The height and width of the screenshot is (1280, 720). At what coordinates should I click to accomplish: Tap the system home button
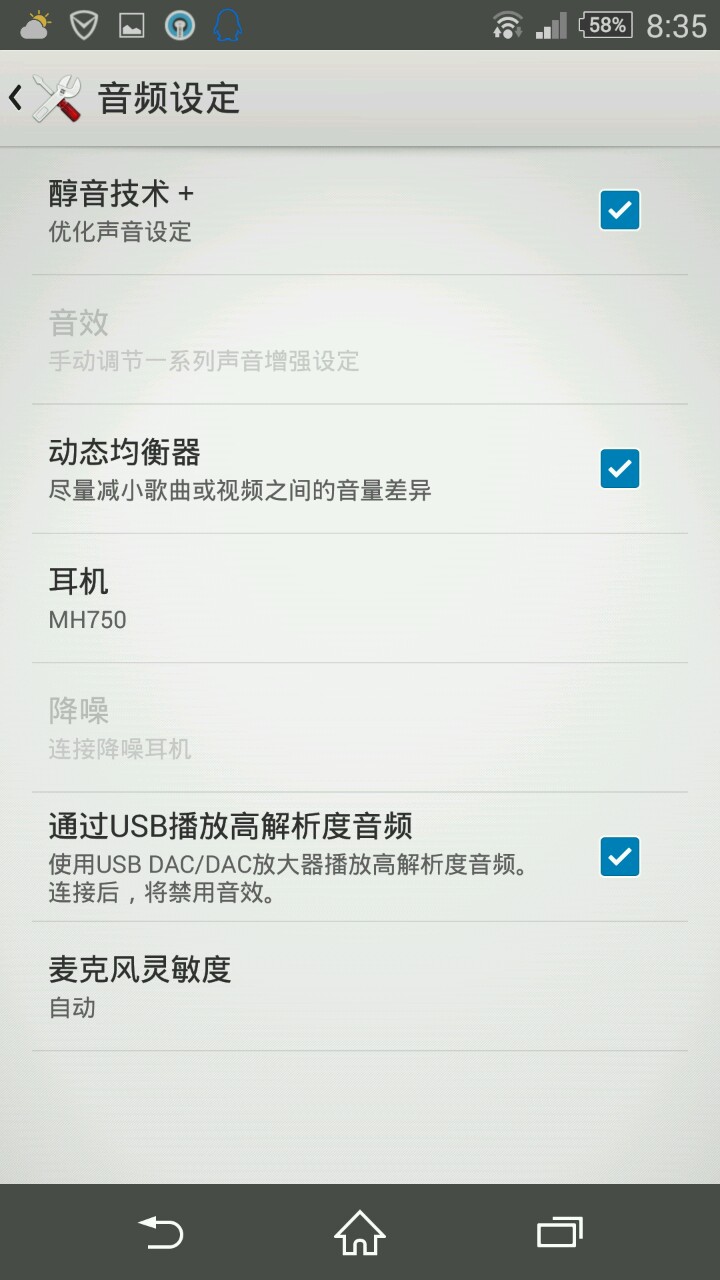click(360, 1232)
